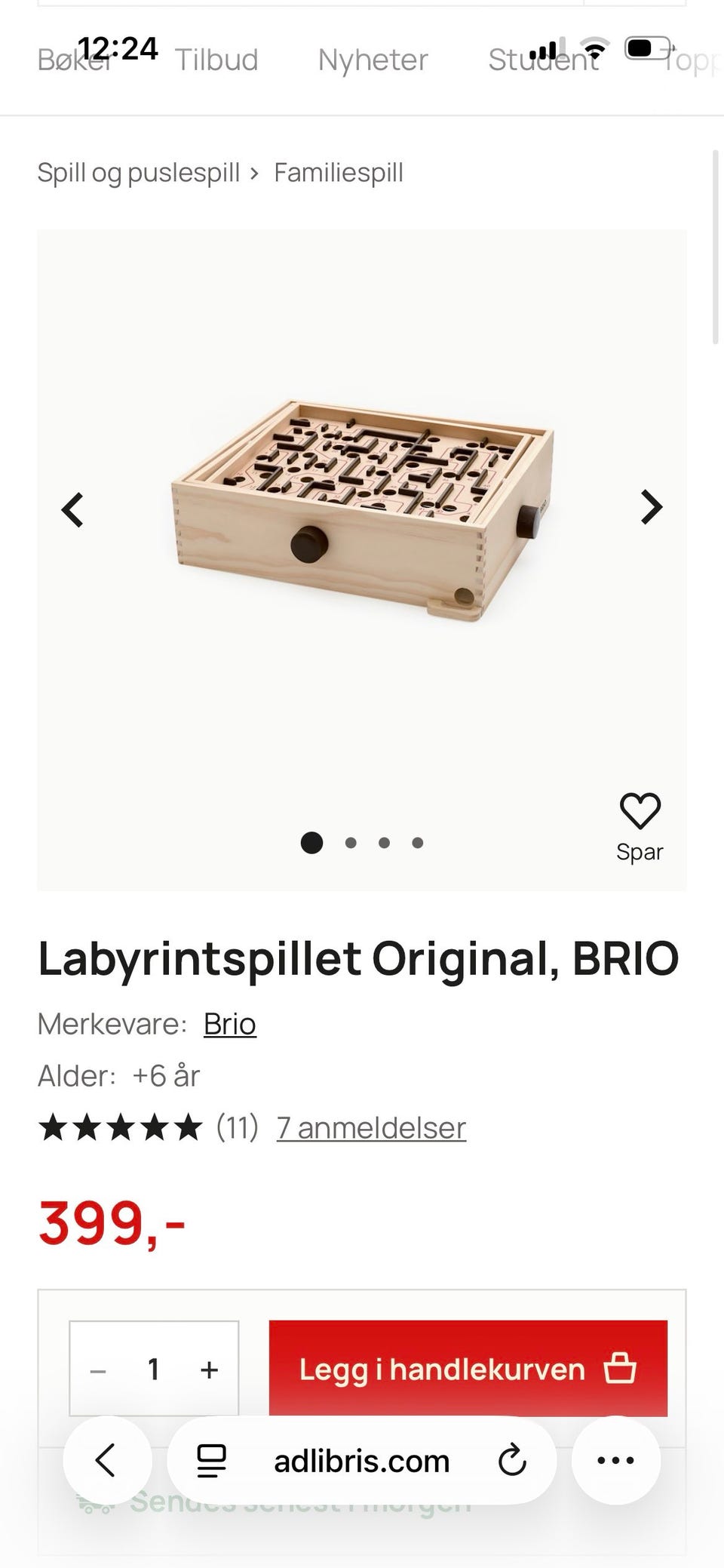Viewport: 724px width, 1568px height.
Task: Expand the Familiespill breadcrumb chevron
Action: click(254, 172)
